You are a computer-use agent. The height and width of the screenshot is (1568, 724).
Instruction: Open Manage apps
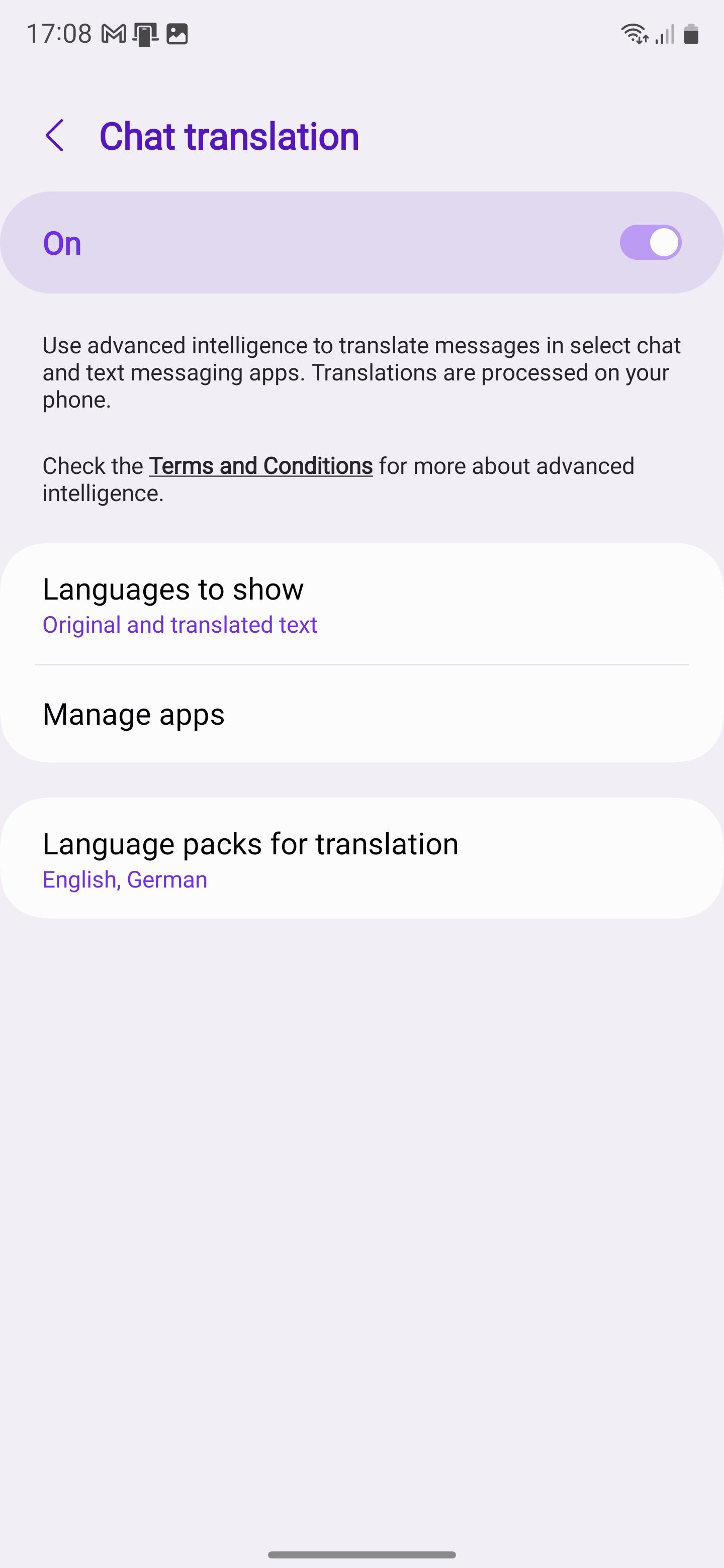361,714
